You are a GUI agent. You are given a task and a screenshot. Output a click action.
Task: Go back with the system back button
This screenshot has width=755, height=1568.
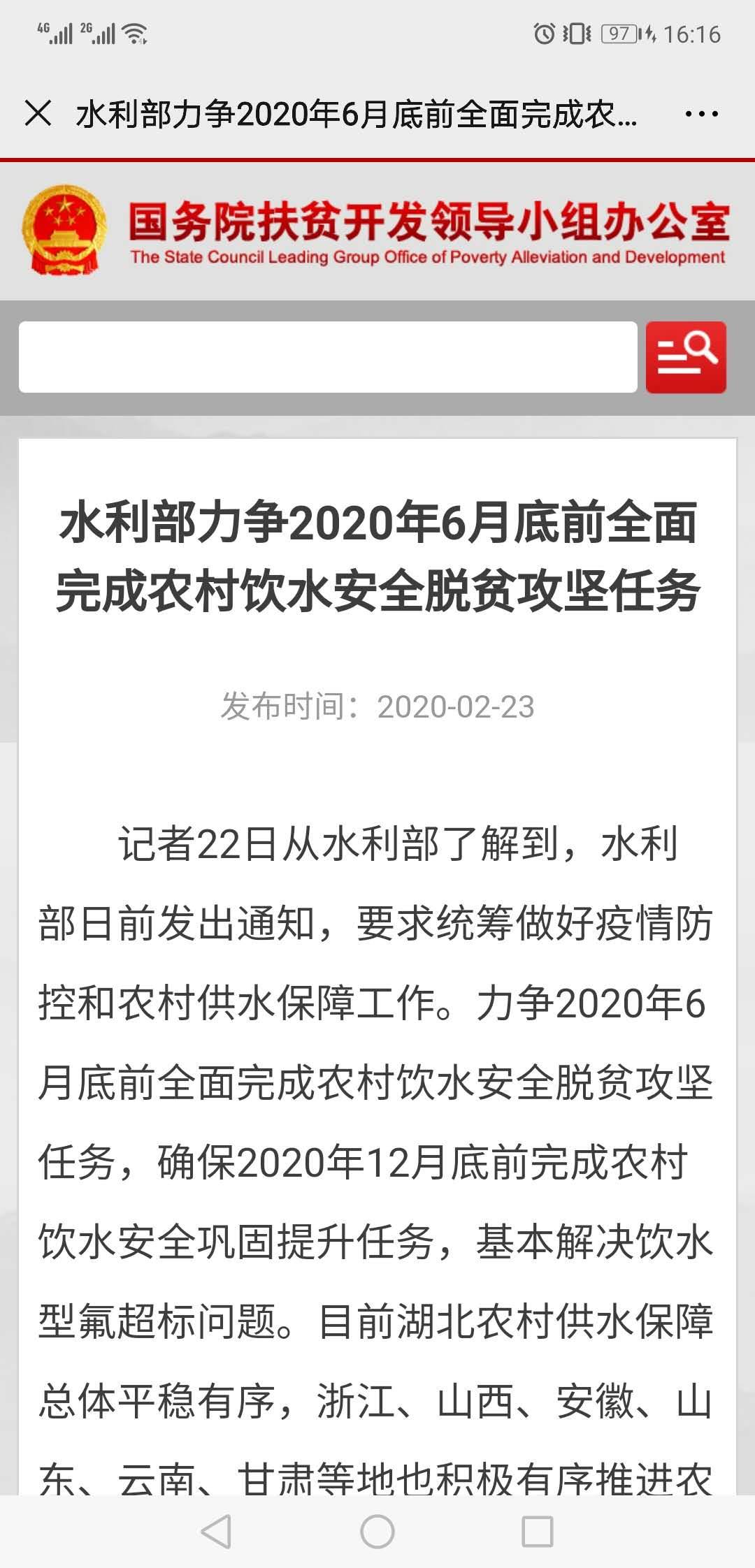[x=216, y=1532]
